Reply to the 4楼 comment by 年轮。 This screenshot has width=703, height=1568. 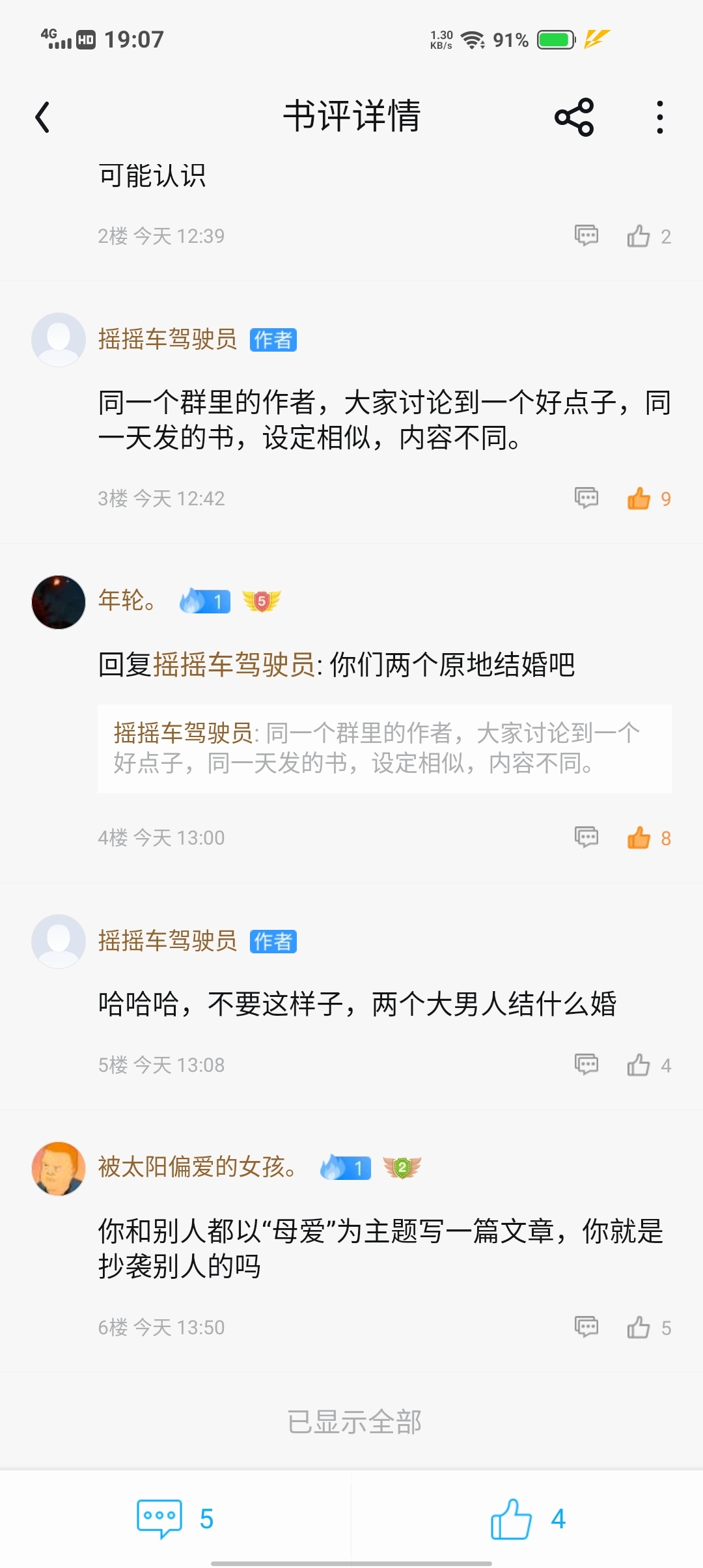pyautogui.click(x=586, y=837)
